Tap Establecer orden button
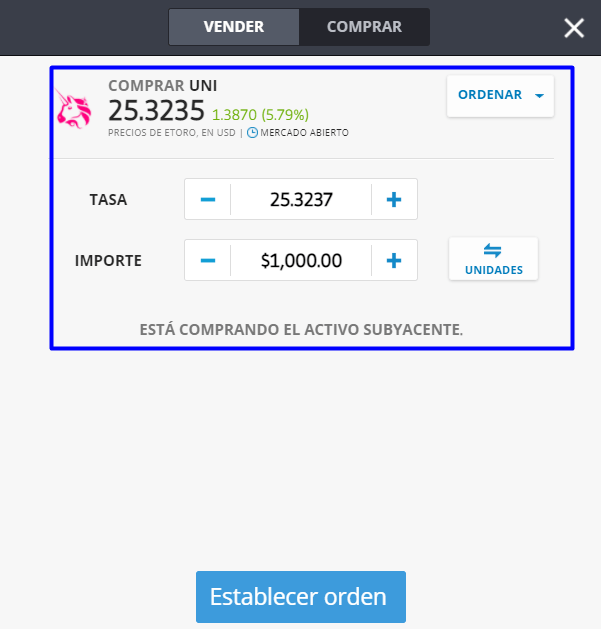The height and width of the screenshot is (629, 601). (300, 597)
